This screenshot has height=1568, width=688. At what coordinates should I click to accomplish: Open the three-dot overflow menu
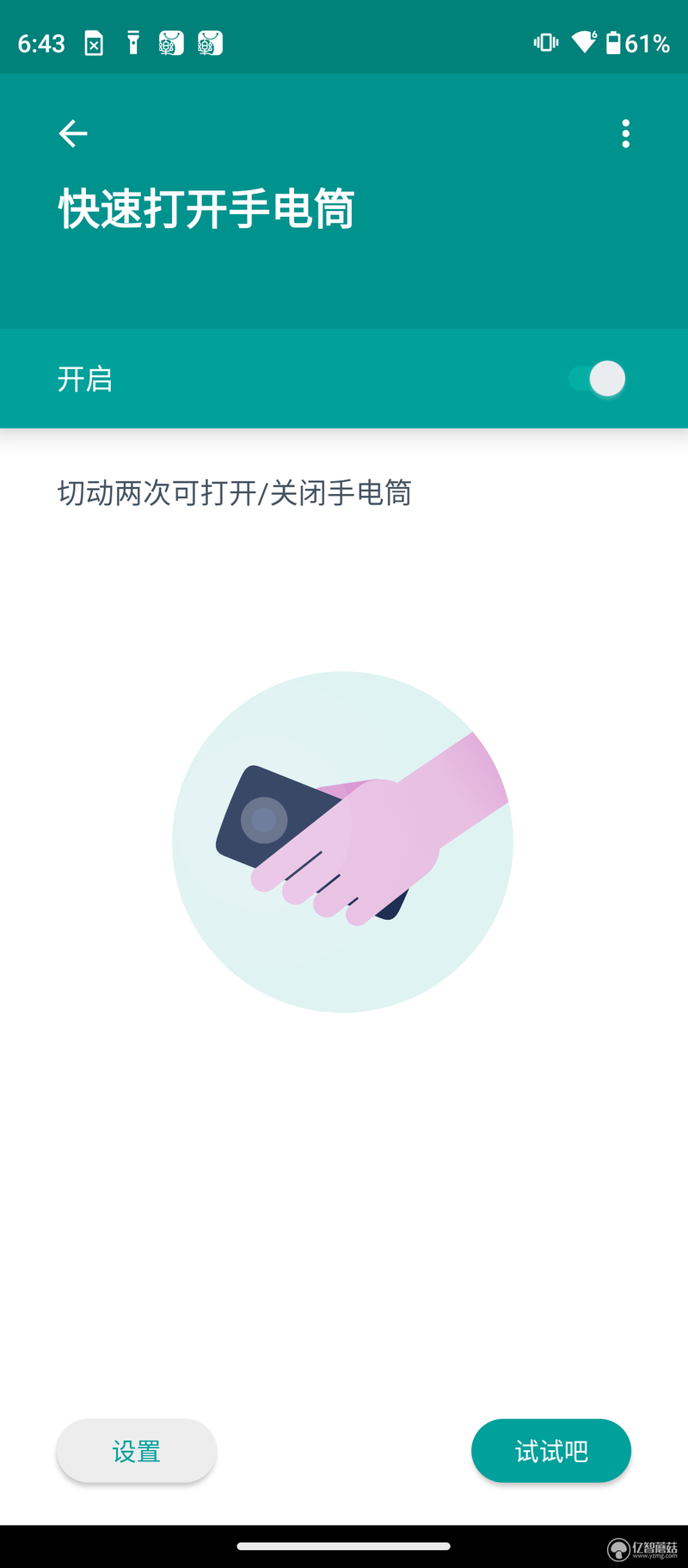click(625, 133)
